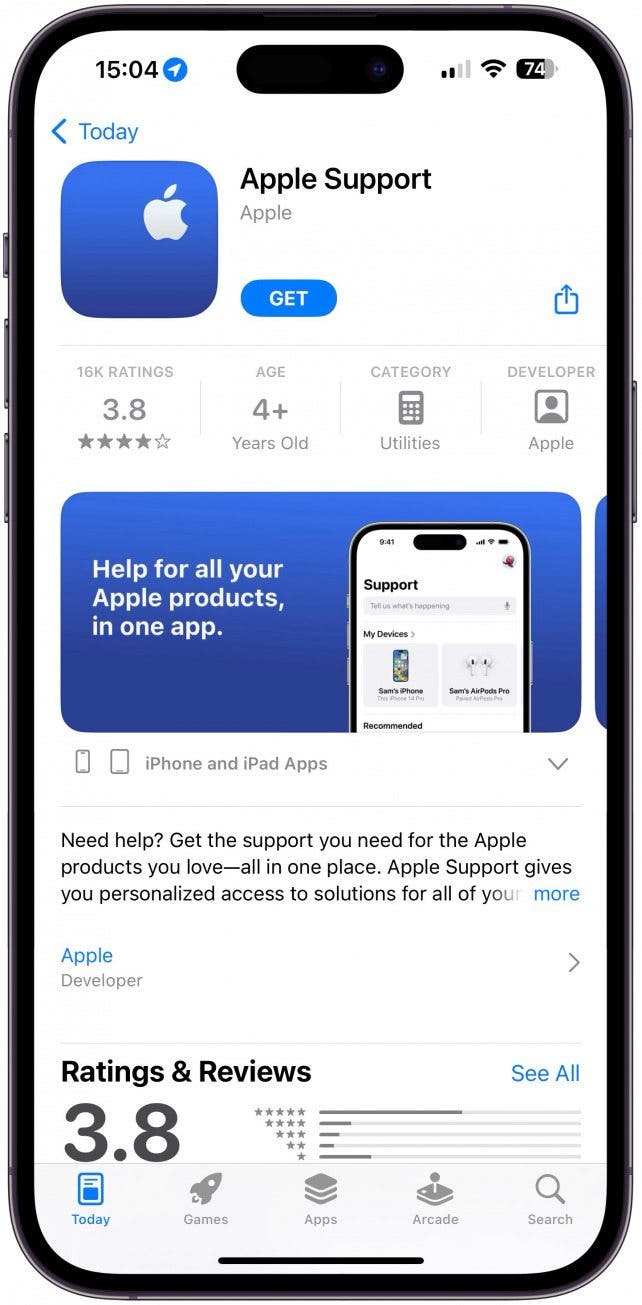Switch to the Arcade tab
Viewport: 642px width, 1305px height.
(x=435, y=1199)
